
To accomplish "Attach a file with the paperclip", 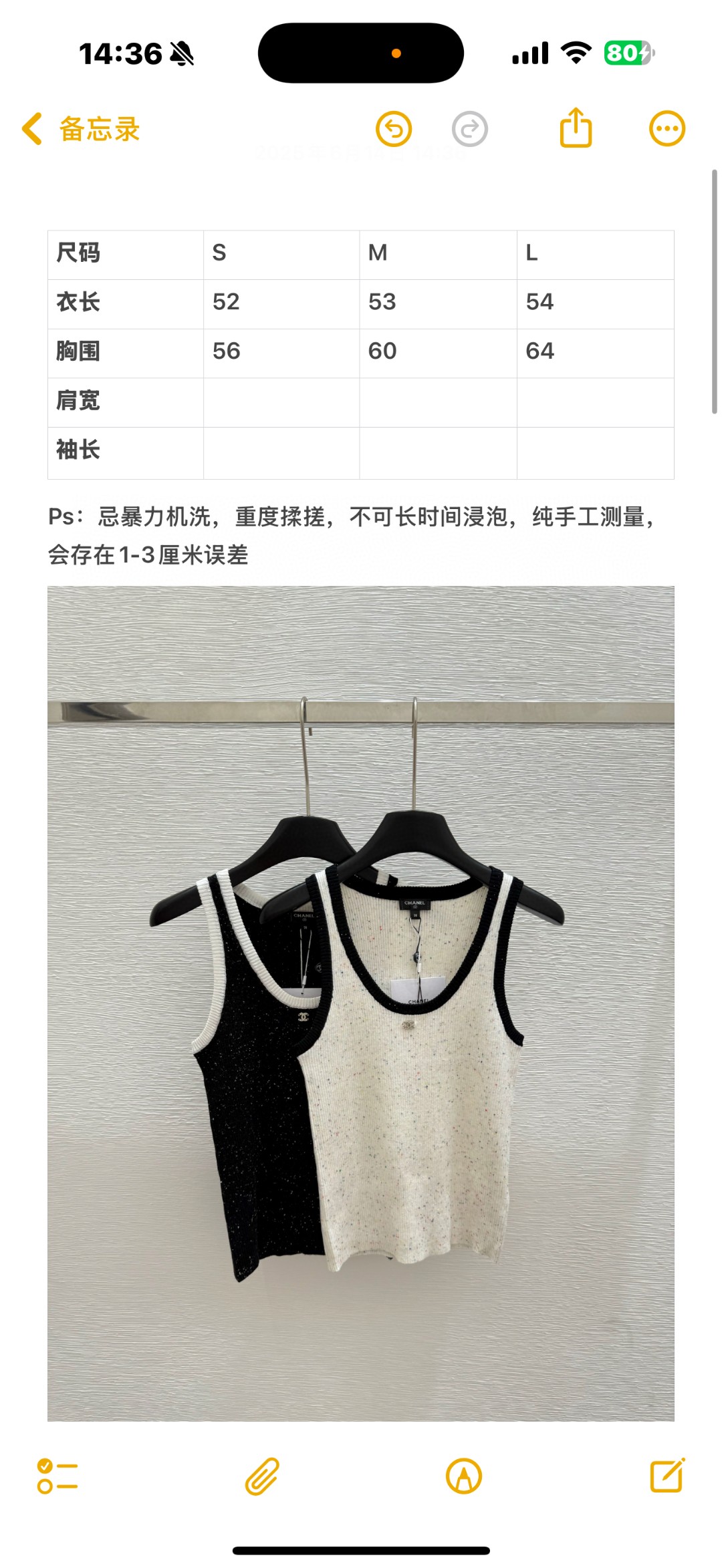I will click(x=261, y=1476).
